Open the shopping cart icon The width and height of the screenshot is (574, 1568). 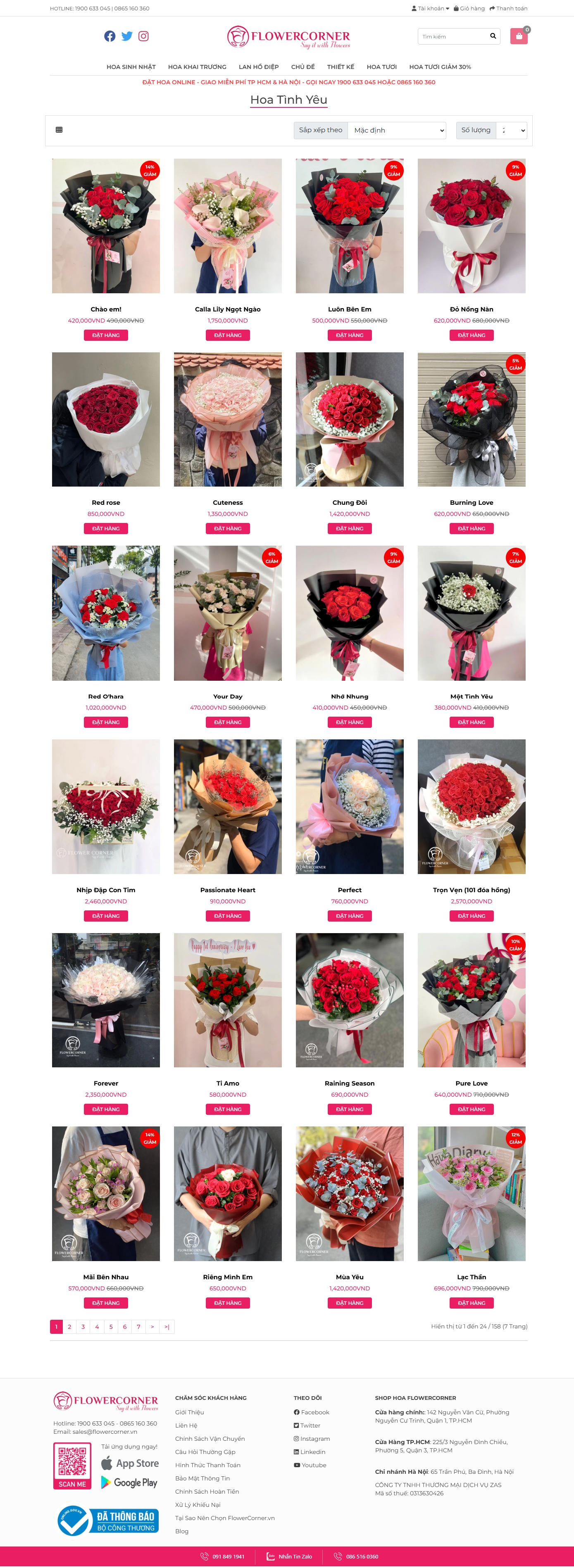point(519,36)
